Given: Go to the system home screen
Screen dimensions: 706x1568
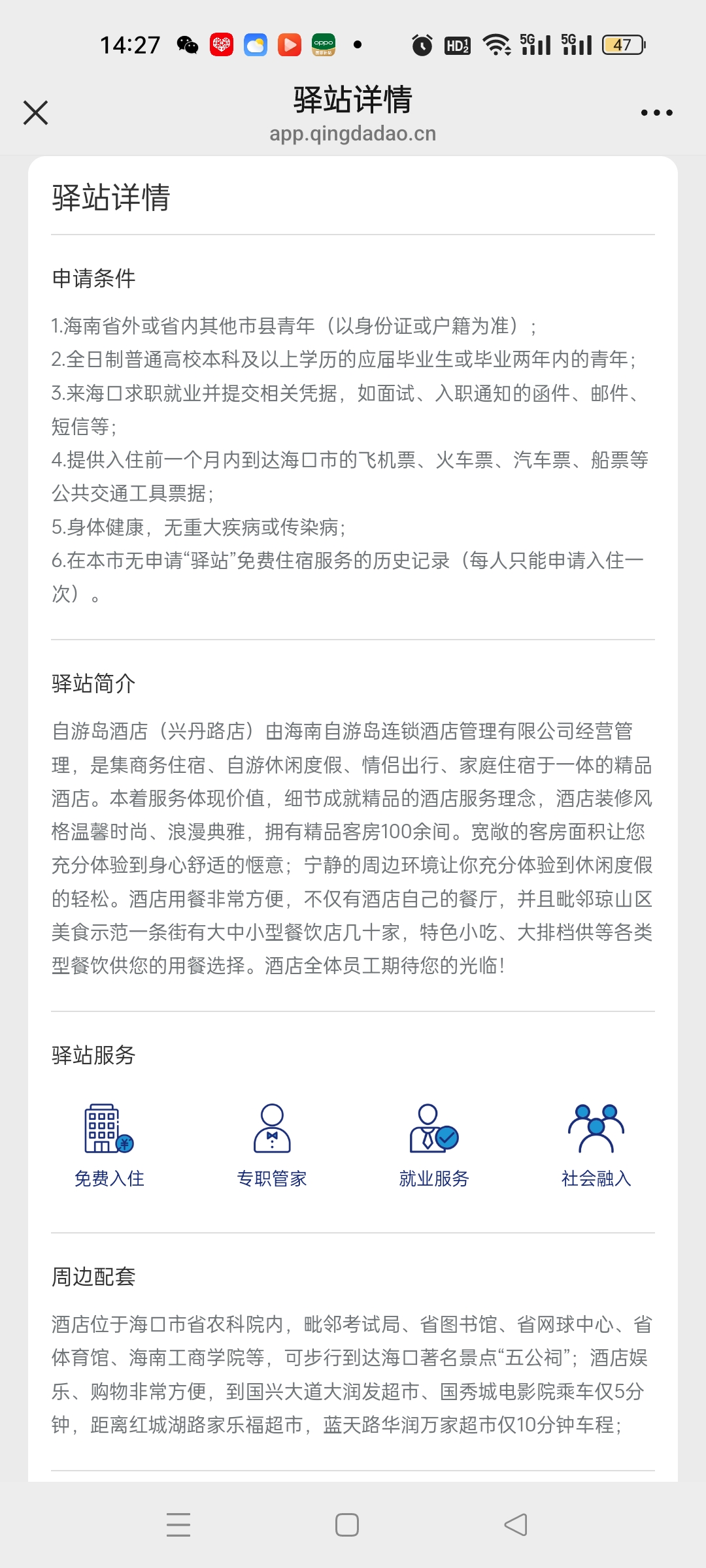Looking at the screenshot, I should coord(346,1525).
